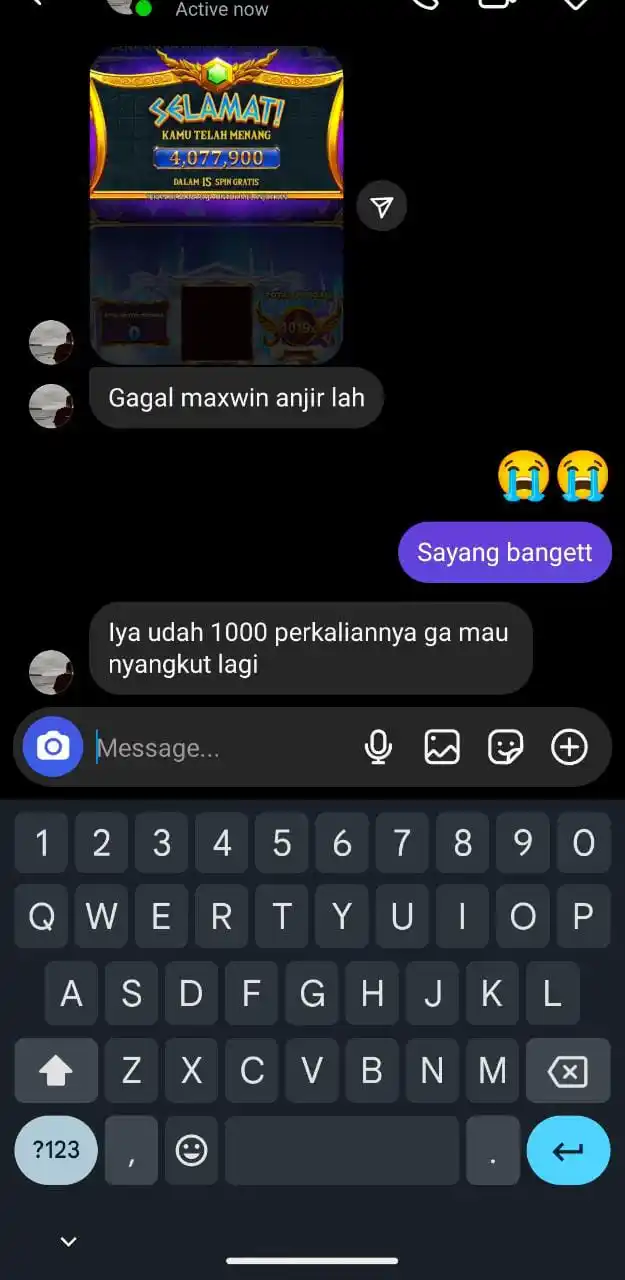
Task: Focus the Message text field
Action: coord(220,748)
